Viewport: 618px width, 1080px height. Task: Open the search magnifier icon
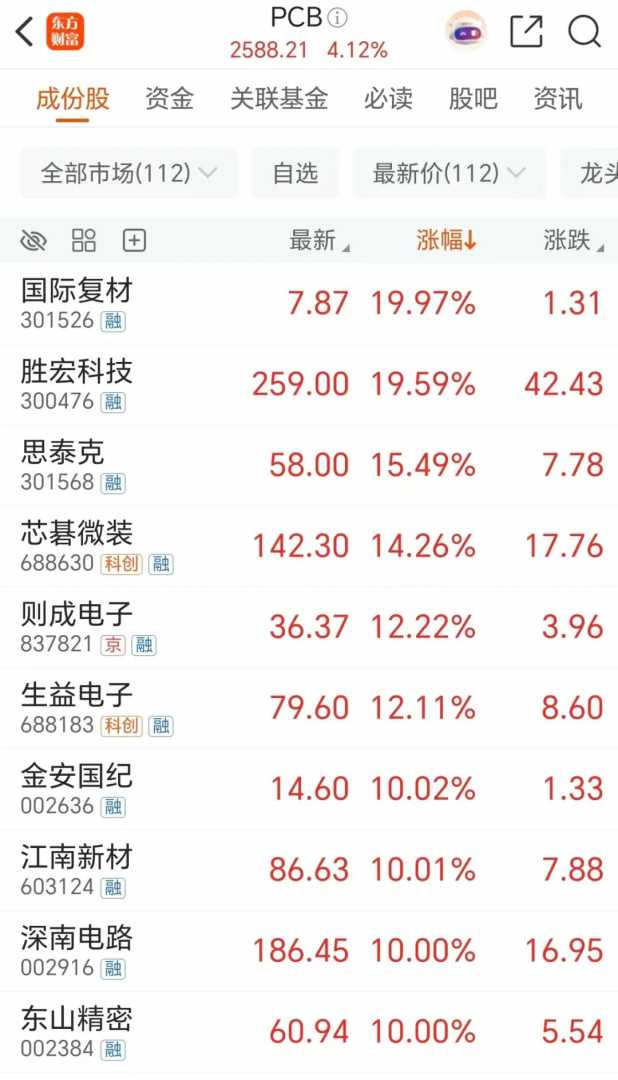tap(584, 32)
